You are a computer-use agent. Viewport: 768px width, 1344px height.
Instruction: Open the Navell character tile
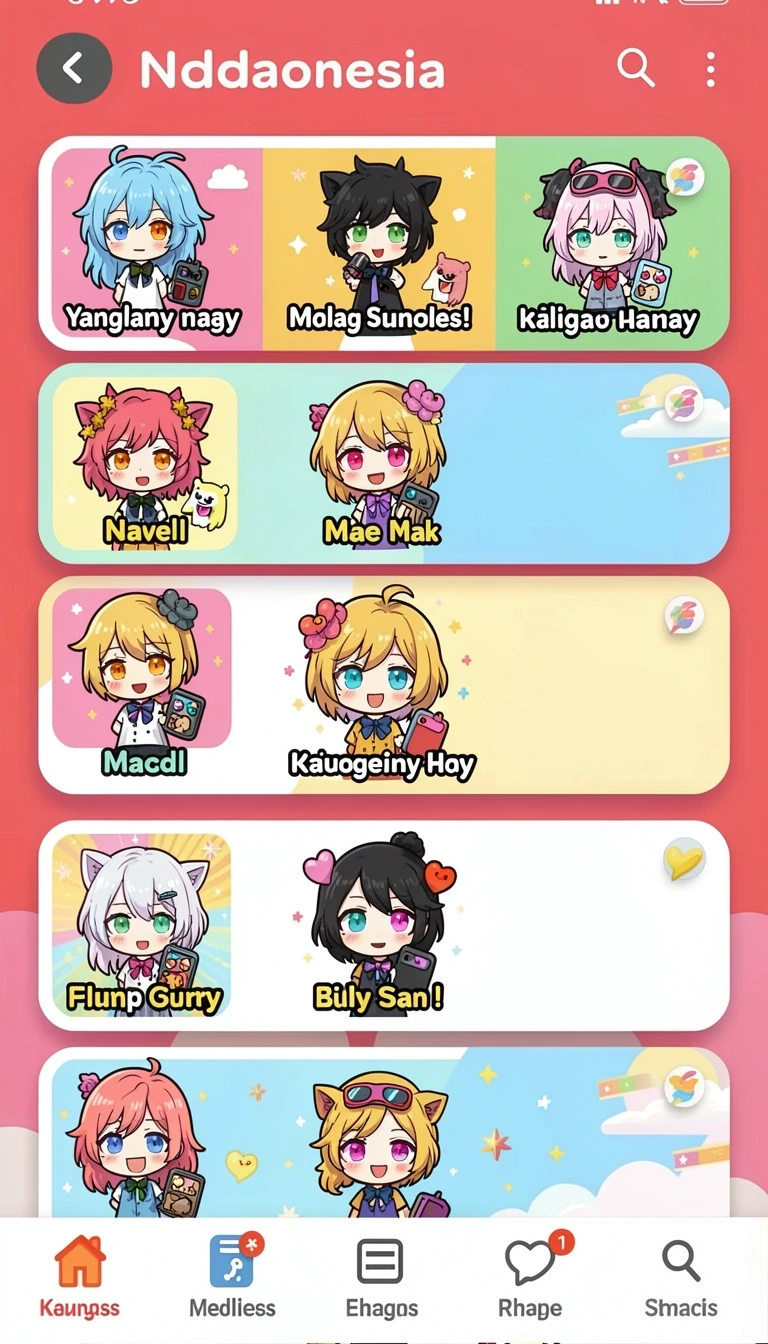point(145,463)
